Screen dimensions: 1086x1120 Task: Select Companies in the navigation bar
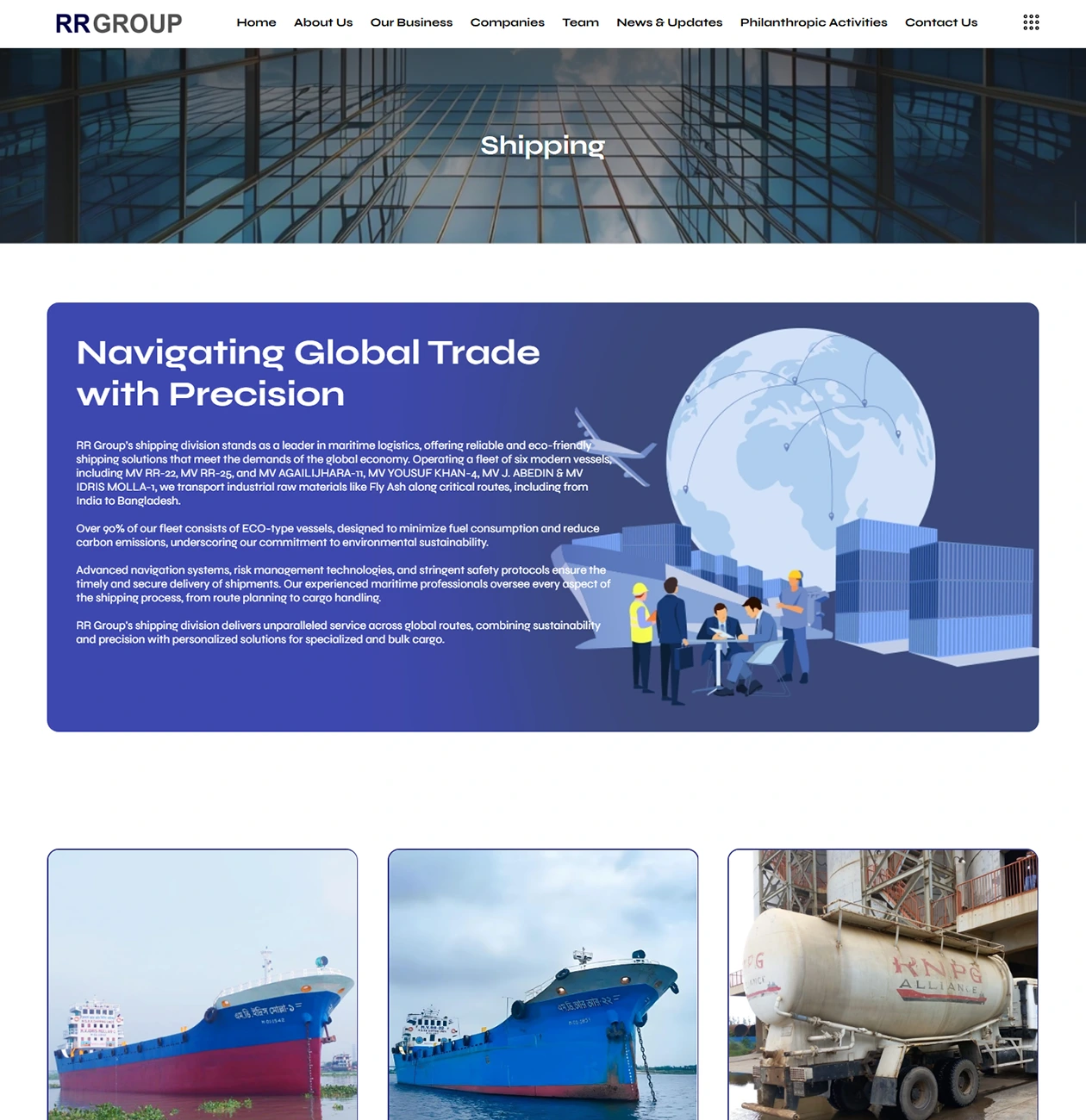507,22
